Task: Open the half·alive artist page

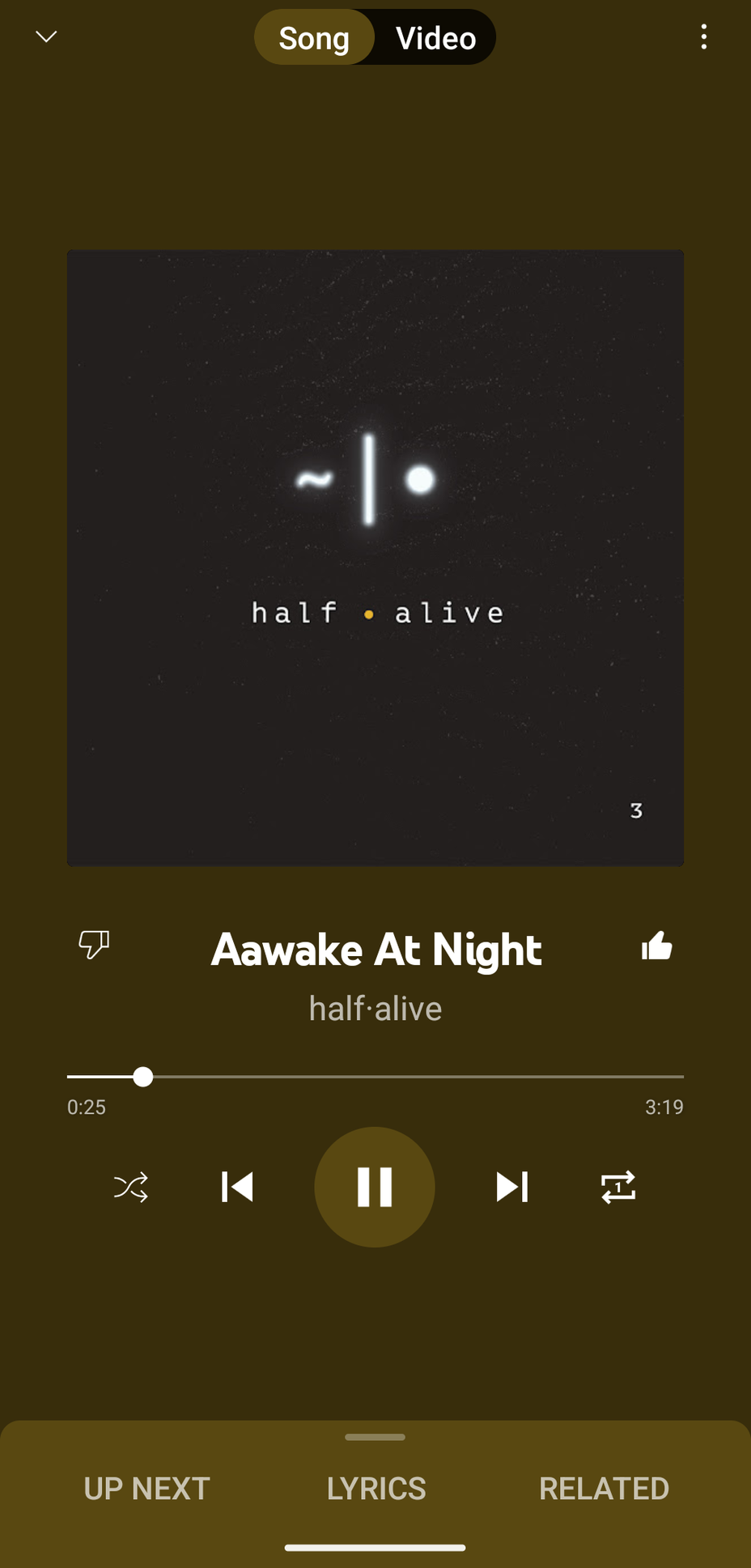Action: coord(375,1009)
